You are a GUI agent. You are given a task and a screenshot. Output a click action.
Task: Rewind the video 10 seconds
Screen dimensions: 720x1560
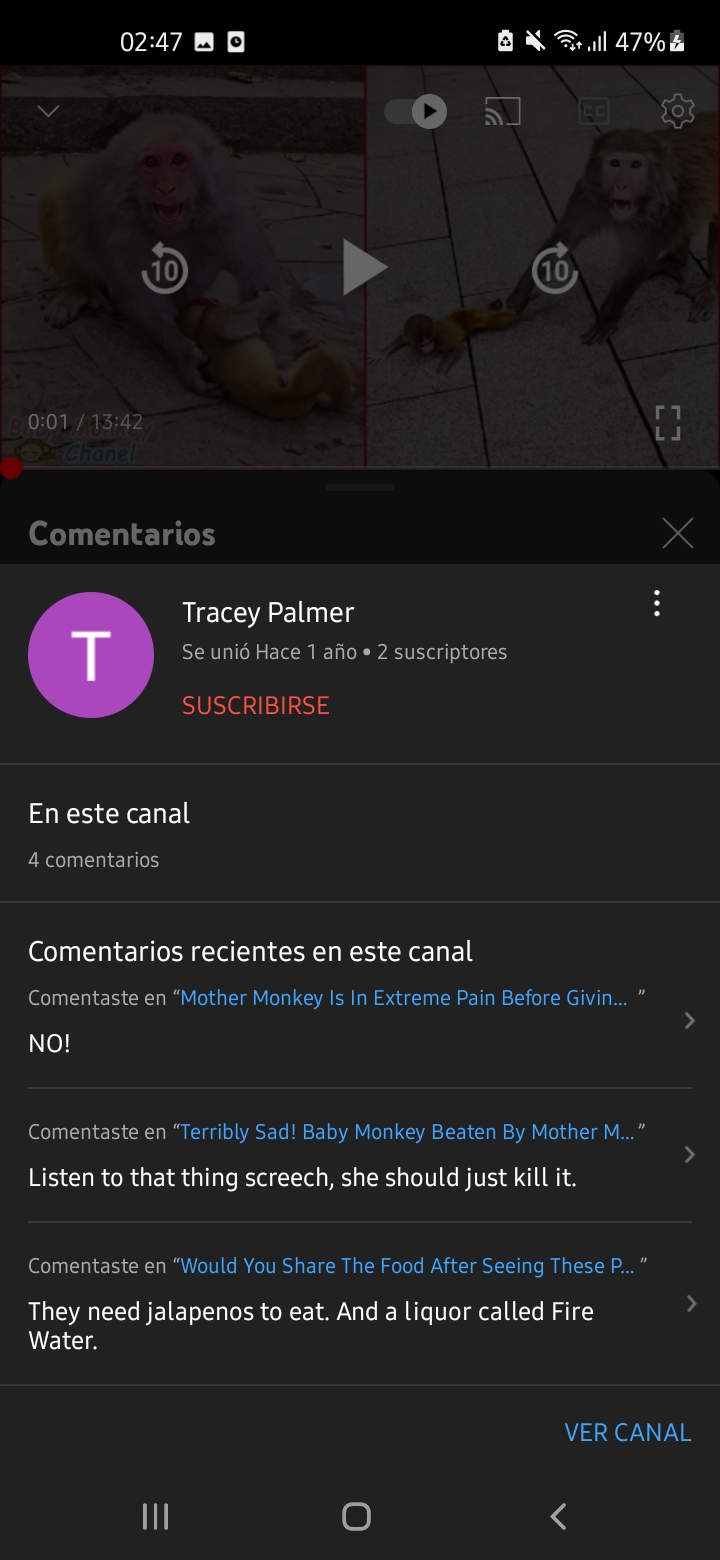(165, 269)
